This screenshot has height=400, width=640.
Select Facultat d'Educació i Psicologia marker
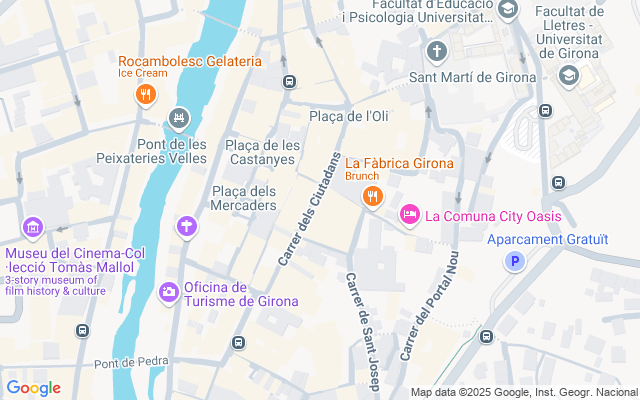point(508,9)
